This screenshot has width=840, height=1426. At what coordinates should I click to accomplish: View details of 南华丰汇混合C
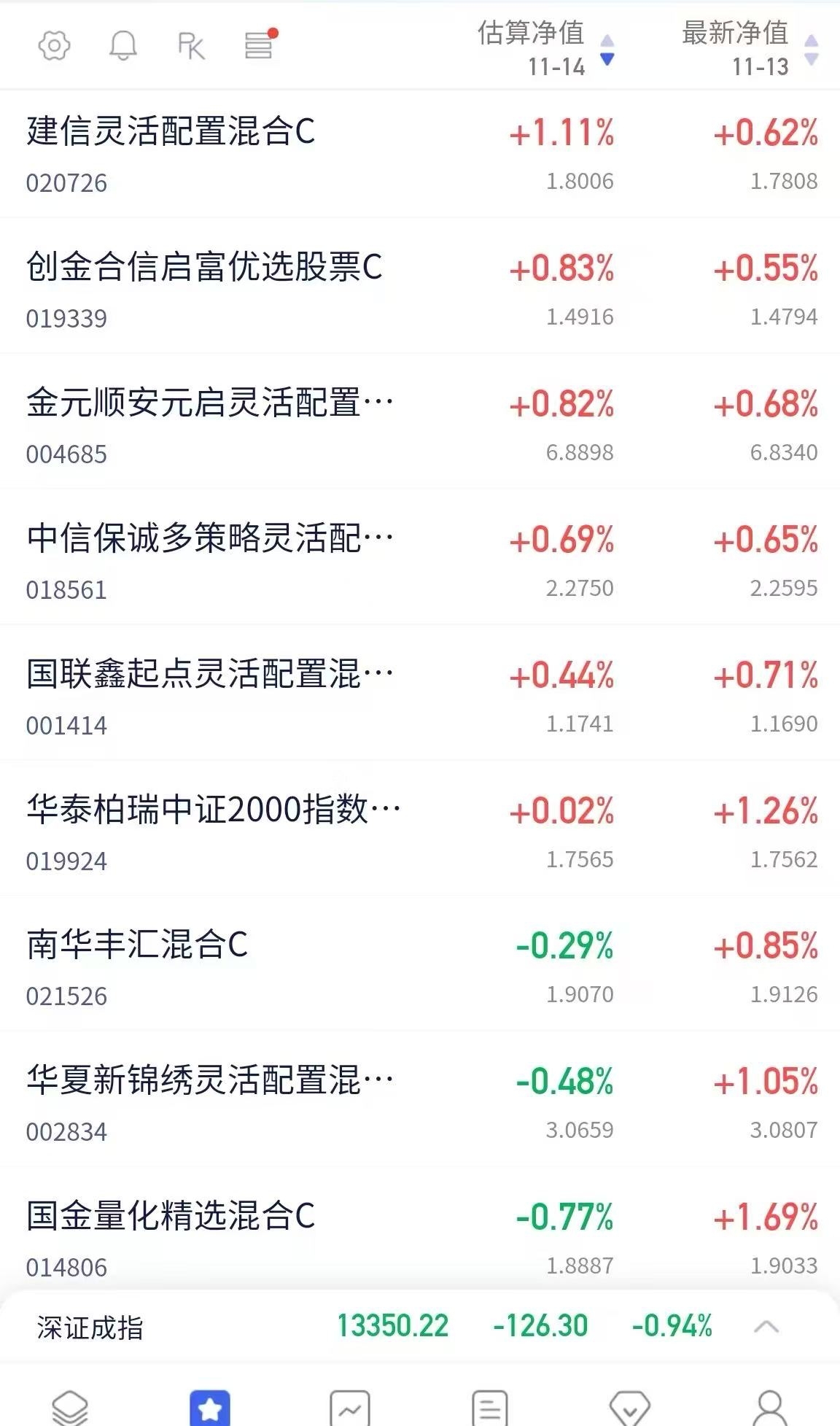(137, 945)
